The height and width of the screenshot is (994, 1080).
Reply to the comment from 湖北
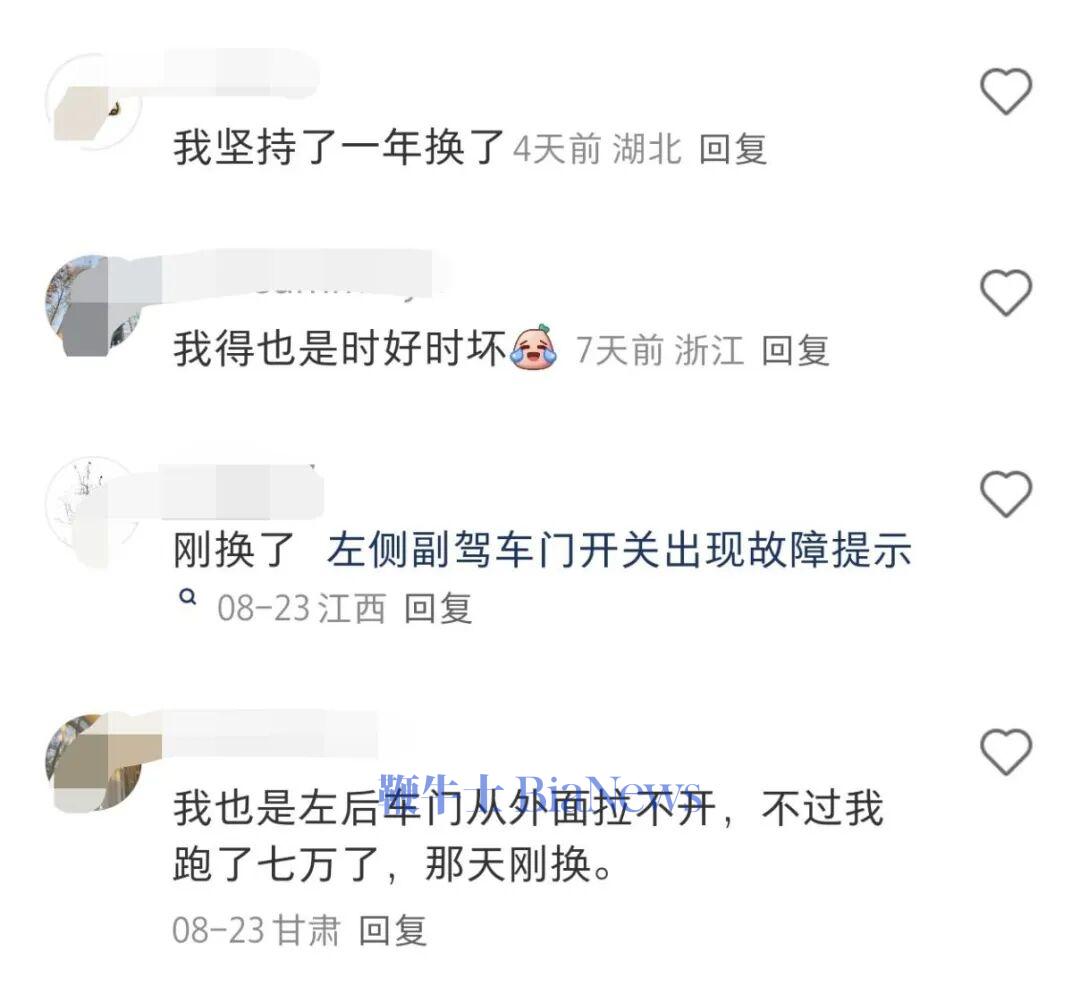point(732,149)
